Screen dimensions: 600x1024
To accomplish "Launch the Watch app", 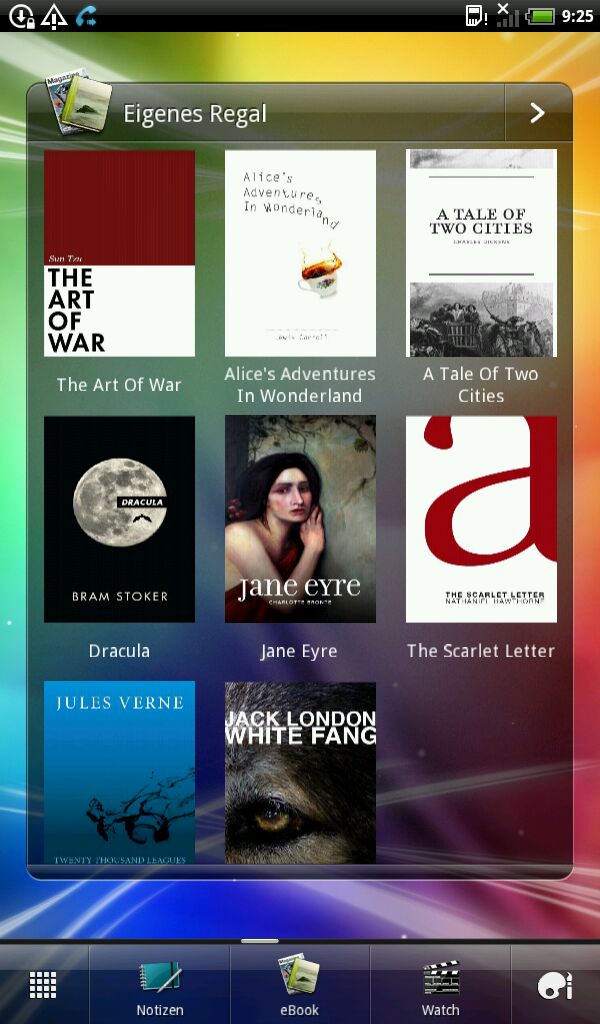I will coord(440,986).
